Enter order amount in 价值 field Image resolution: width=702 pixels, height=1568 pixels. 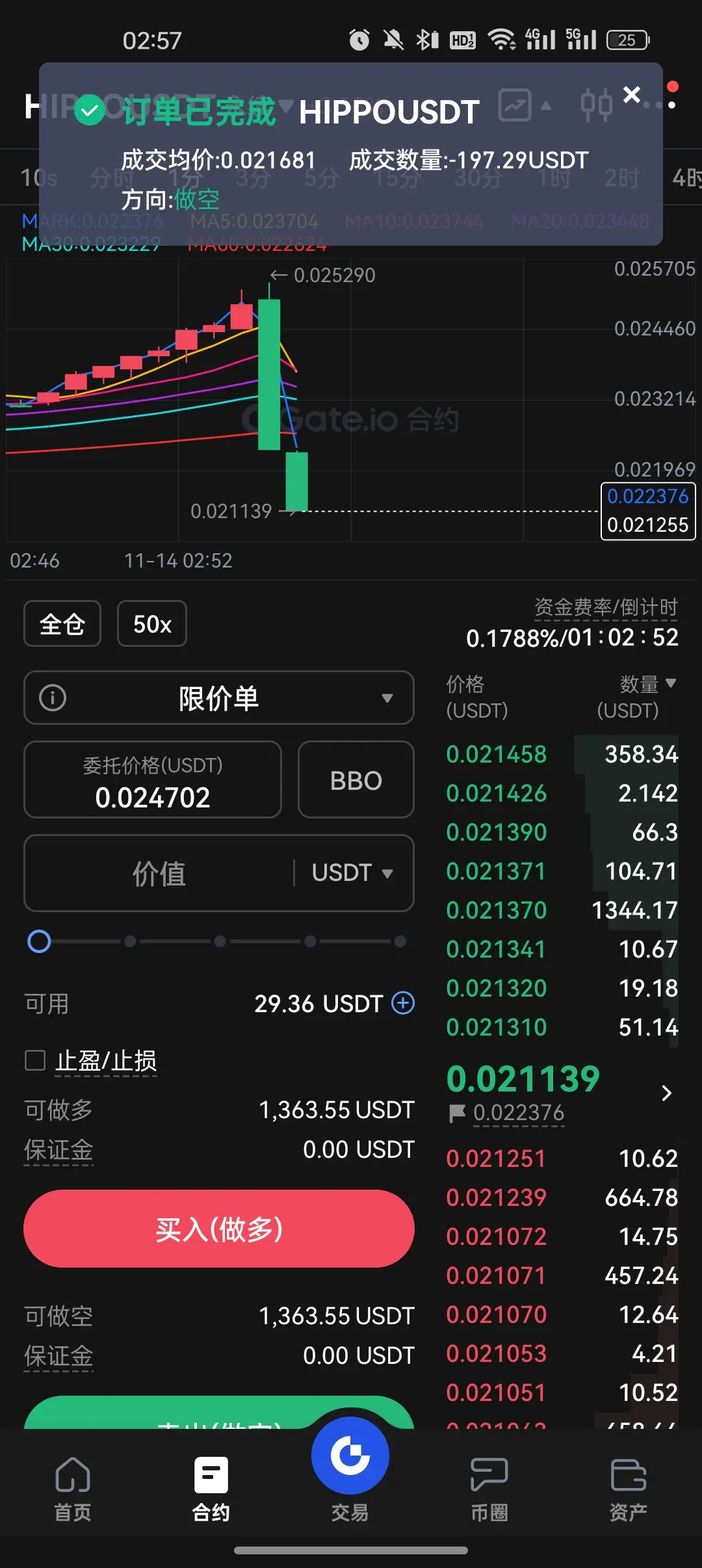[x=159, y=873]
